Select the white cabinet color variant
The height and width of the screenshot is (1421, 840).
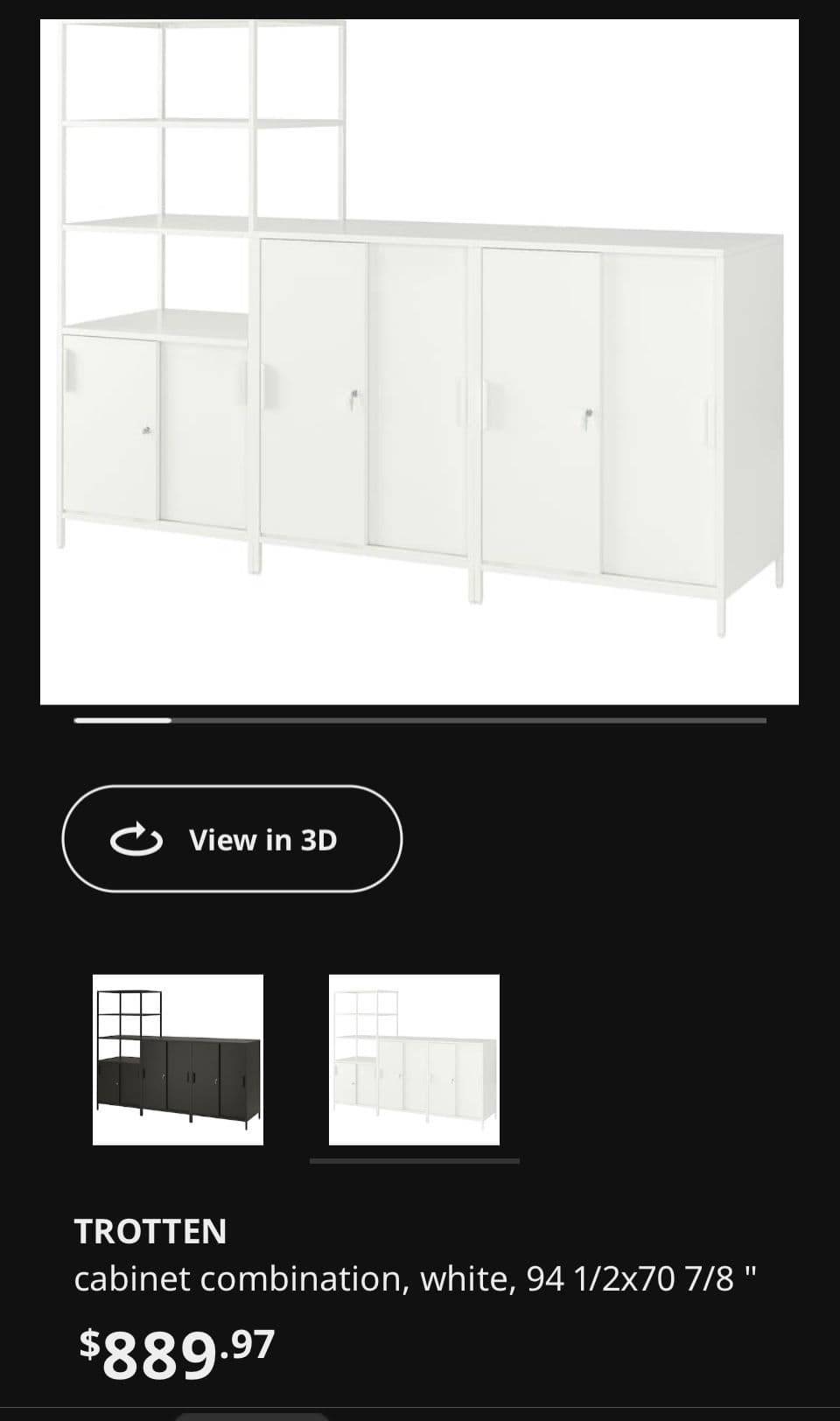pyautogui.click(x=414, y=1060)
